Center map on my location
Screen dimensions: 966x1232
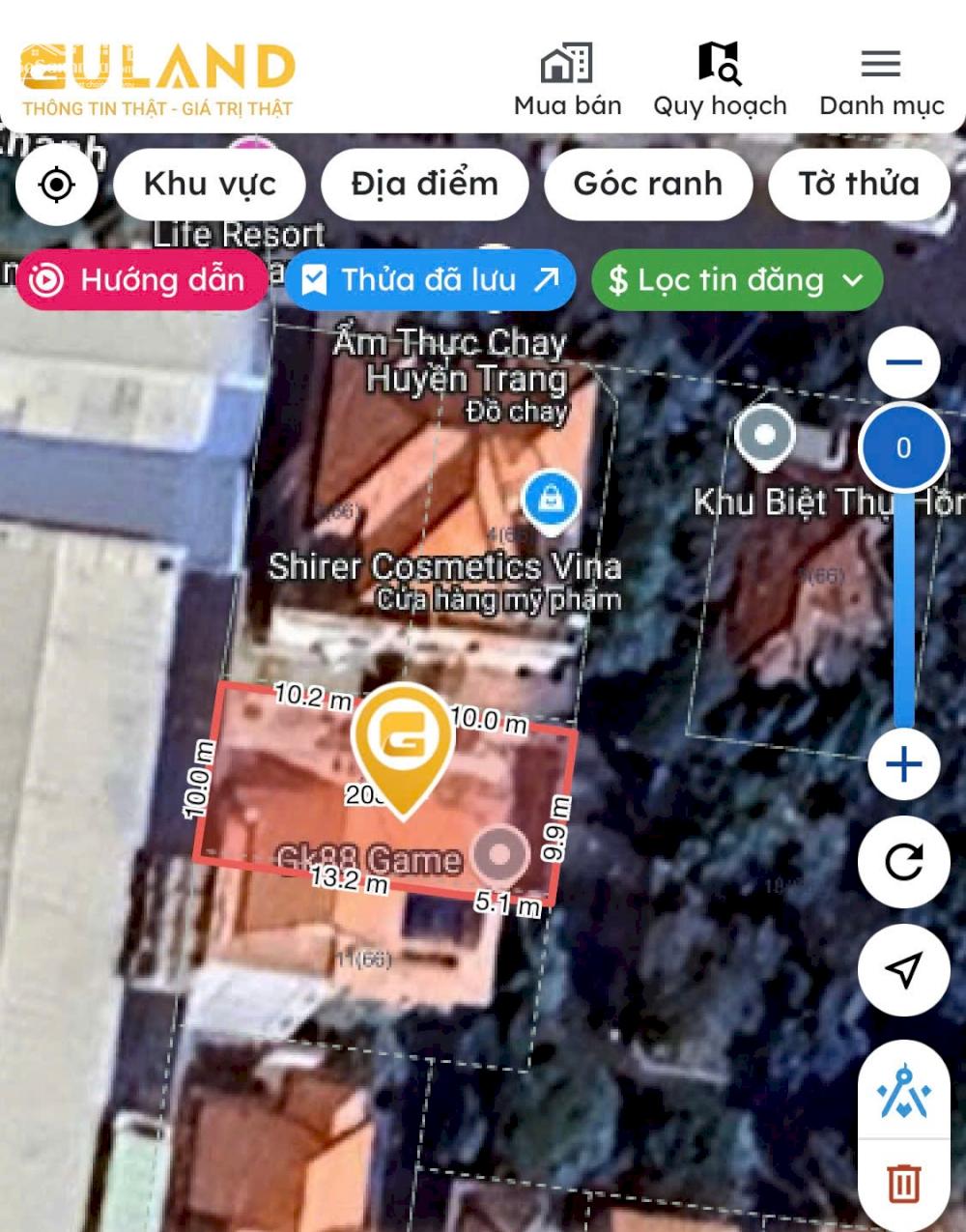point(57,185)
